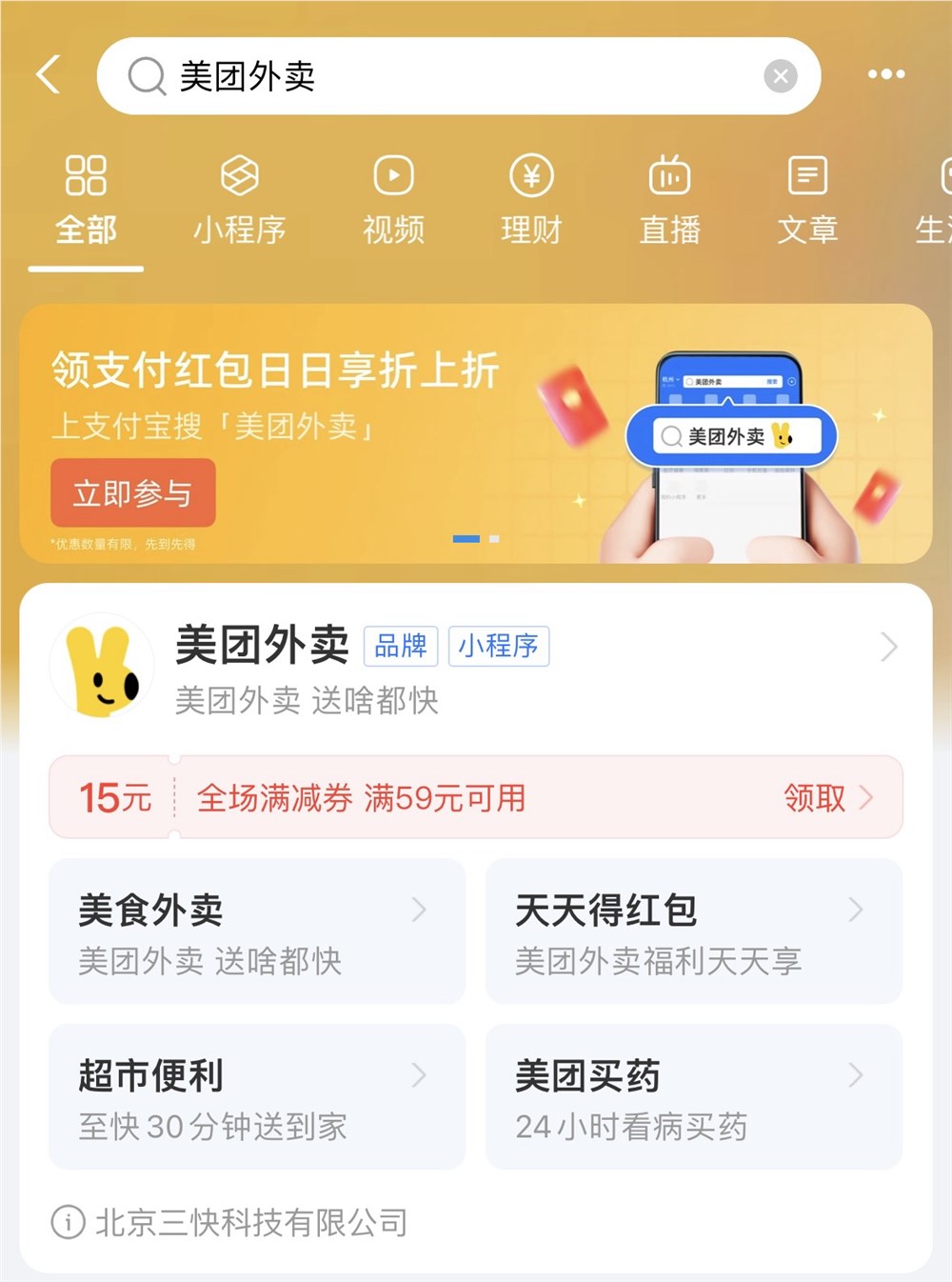Open the three-dot overflow menu
952x1282 pixels.
point(885,74)
